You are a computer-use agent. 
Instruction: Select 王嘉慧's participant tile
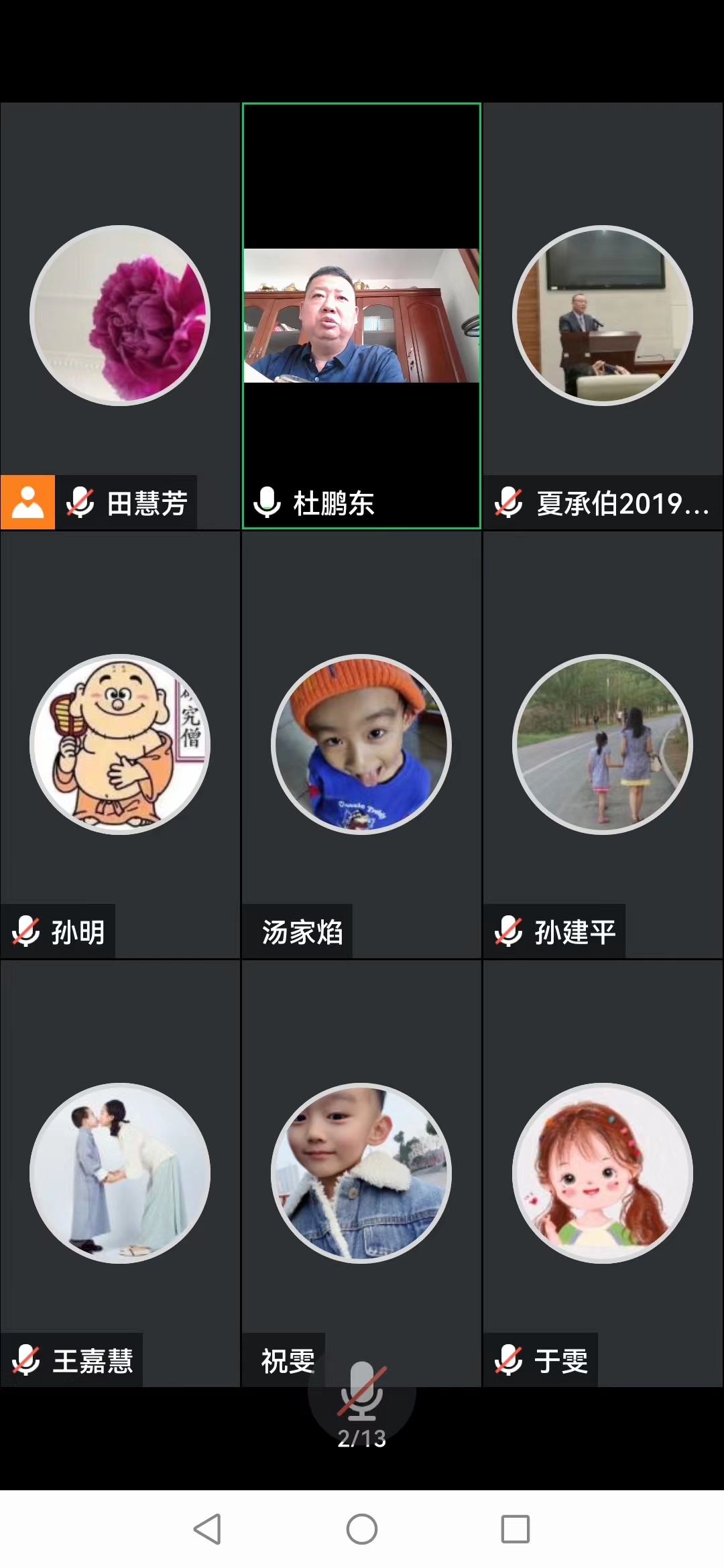pos(120,1173)
